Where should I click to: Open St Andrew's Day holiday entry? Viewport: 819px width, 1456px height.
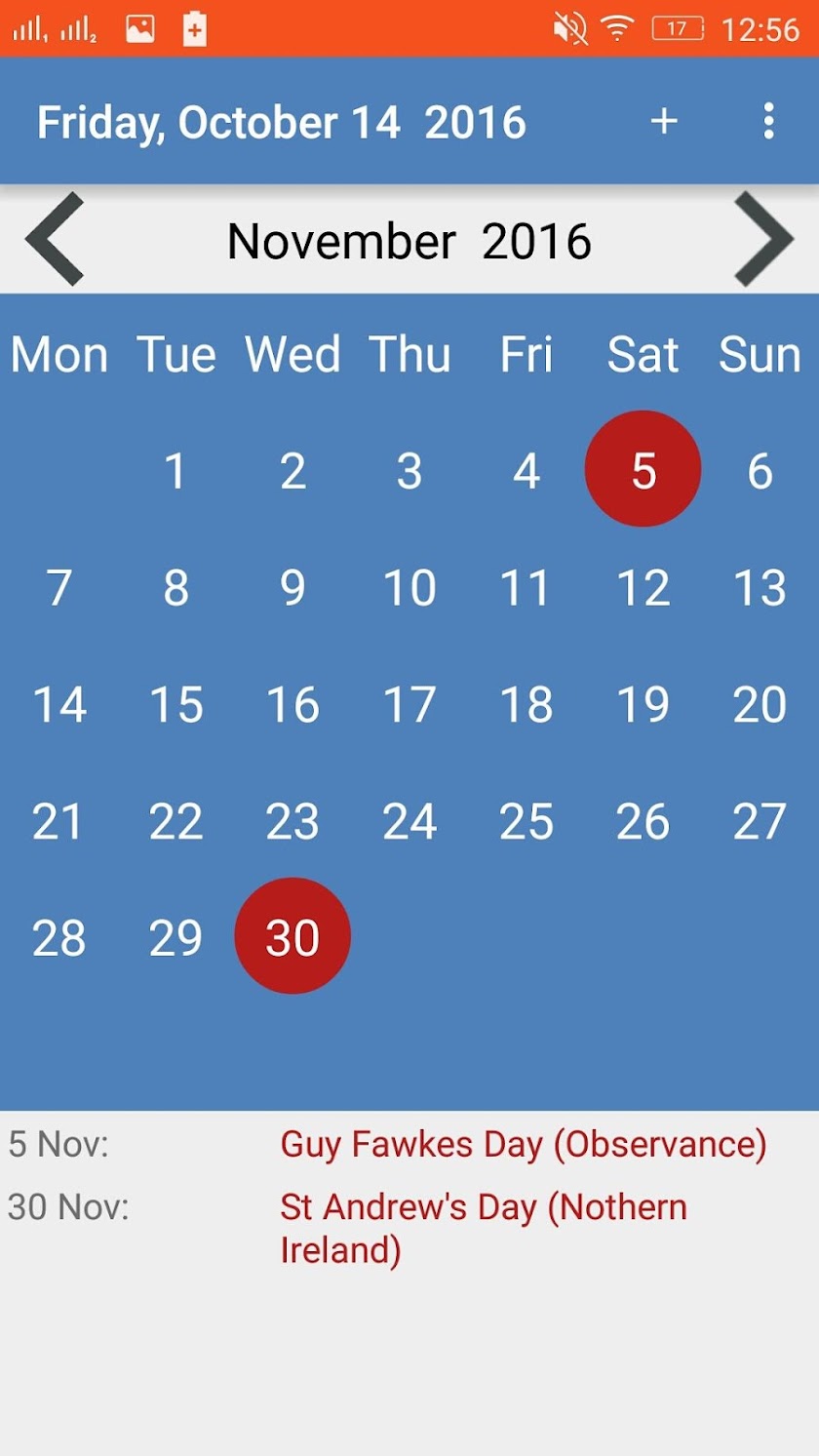484,1228
